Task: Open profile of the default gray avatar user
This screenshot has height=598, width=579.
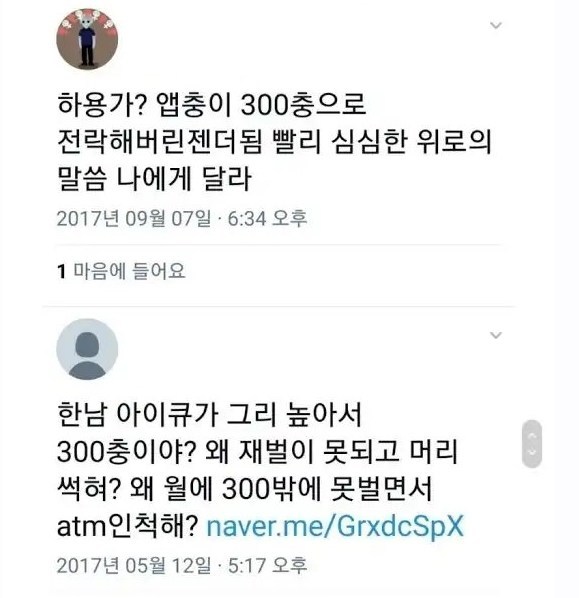Action: 87,349
